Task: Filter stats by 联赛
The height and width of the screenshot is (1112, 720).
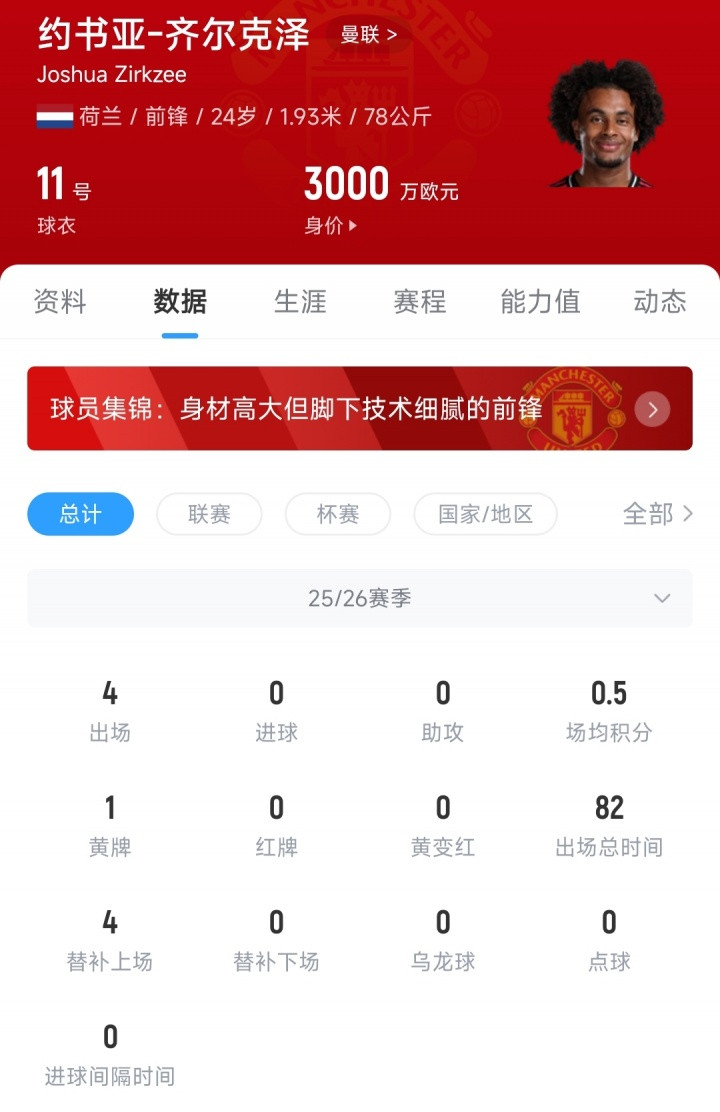Action: point(209,515)
